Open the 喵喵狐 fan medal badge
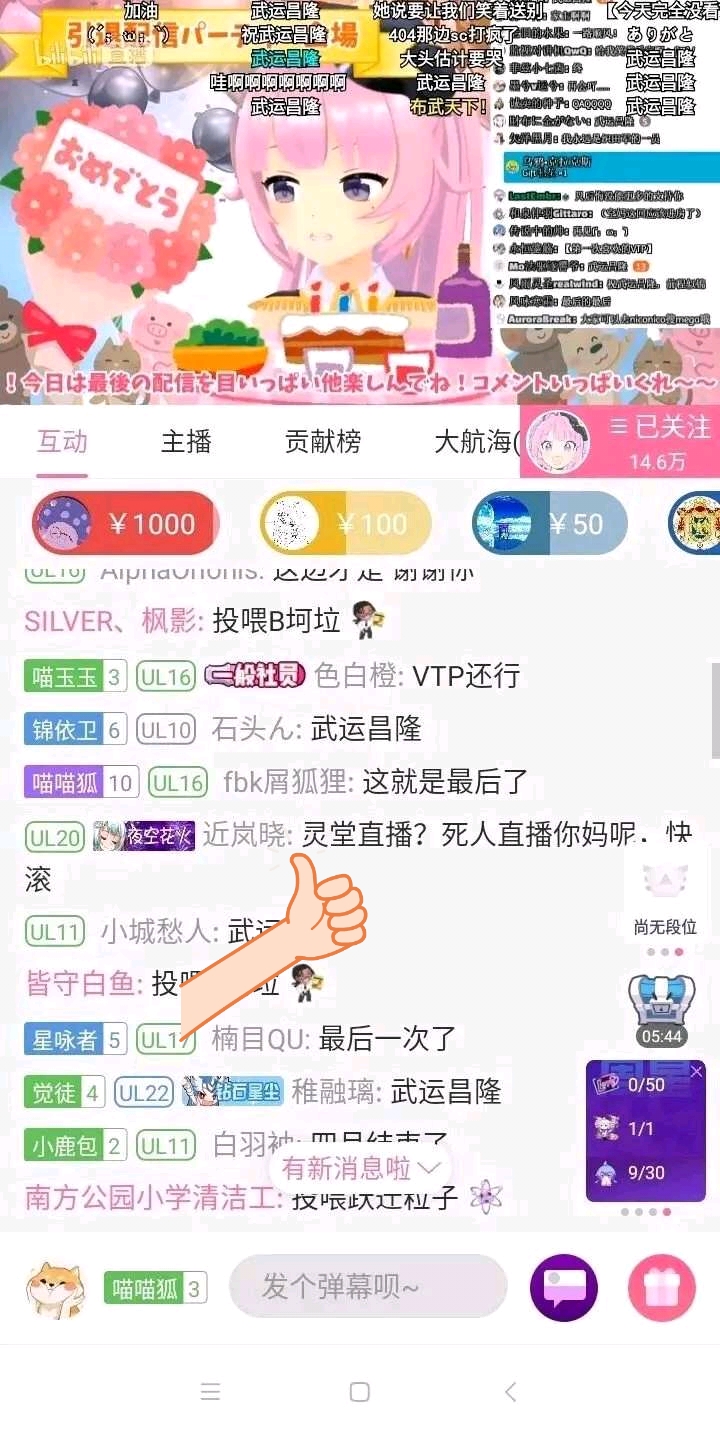720x1440 pixels. (x=155, y=1288)
